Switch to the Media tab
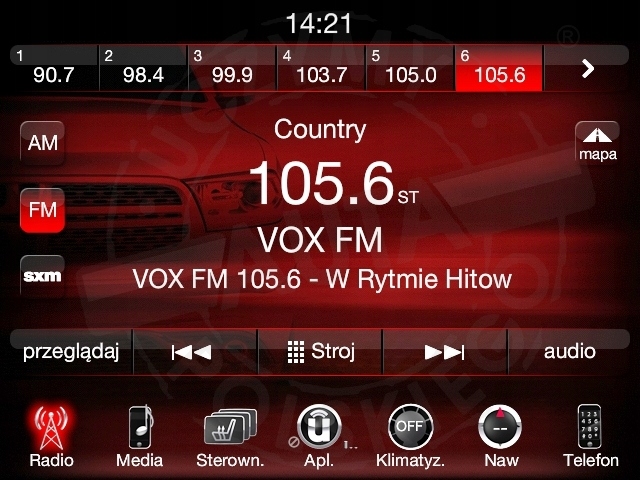The width and height of the screenshot is (640, 480). pos(139,436)
